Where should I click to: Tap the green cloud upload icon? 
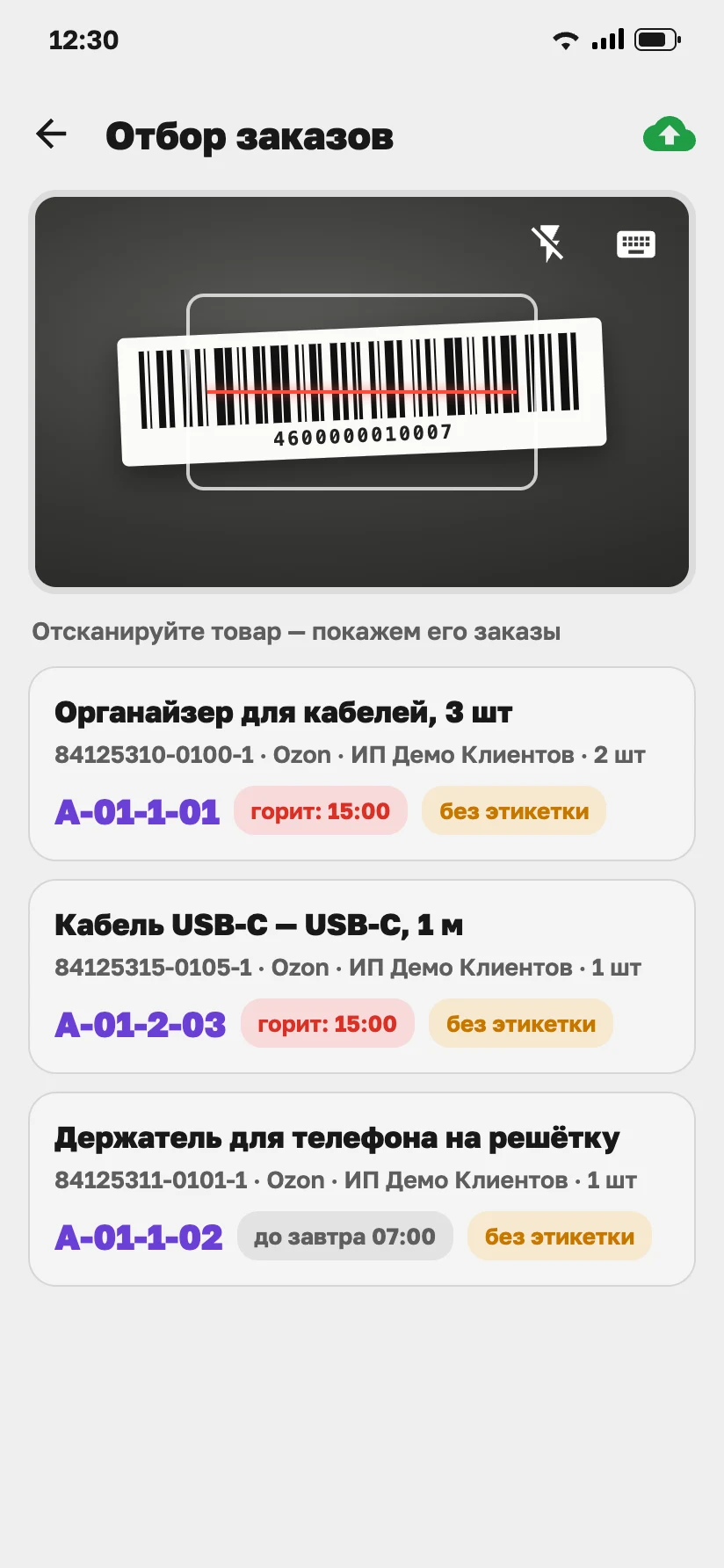[x=670, y=134]
